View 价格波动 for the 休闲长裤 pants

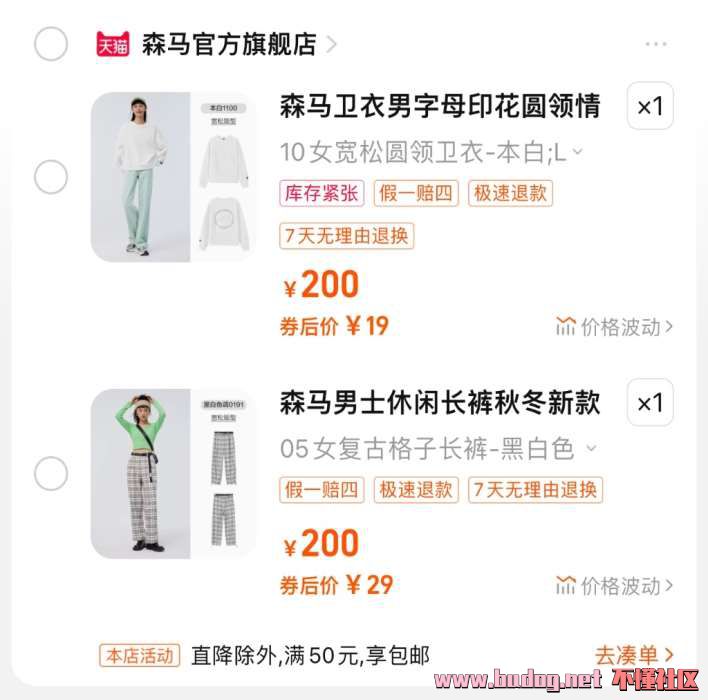pos(615,585)
